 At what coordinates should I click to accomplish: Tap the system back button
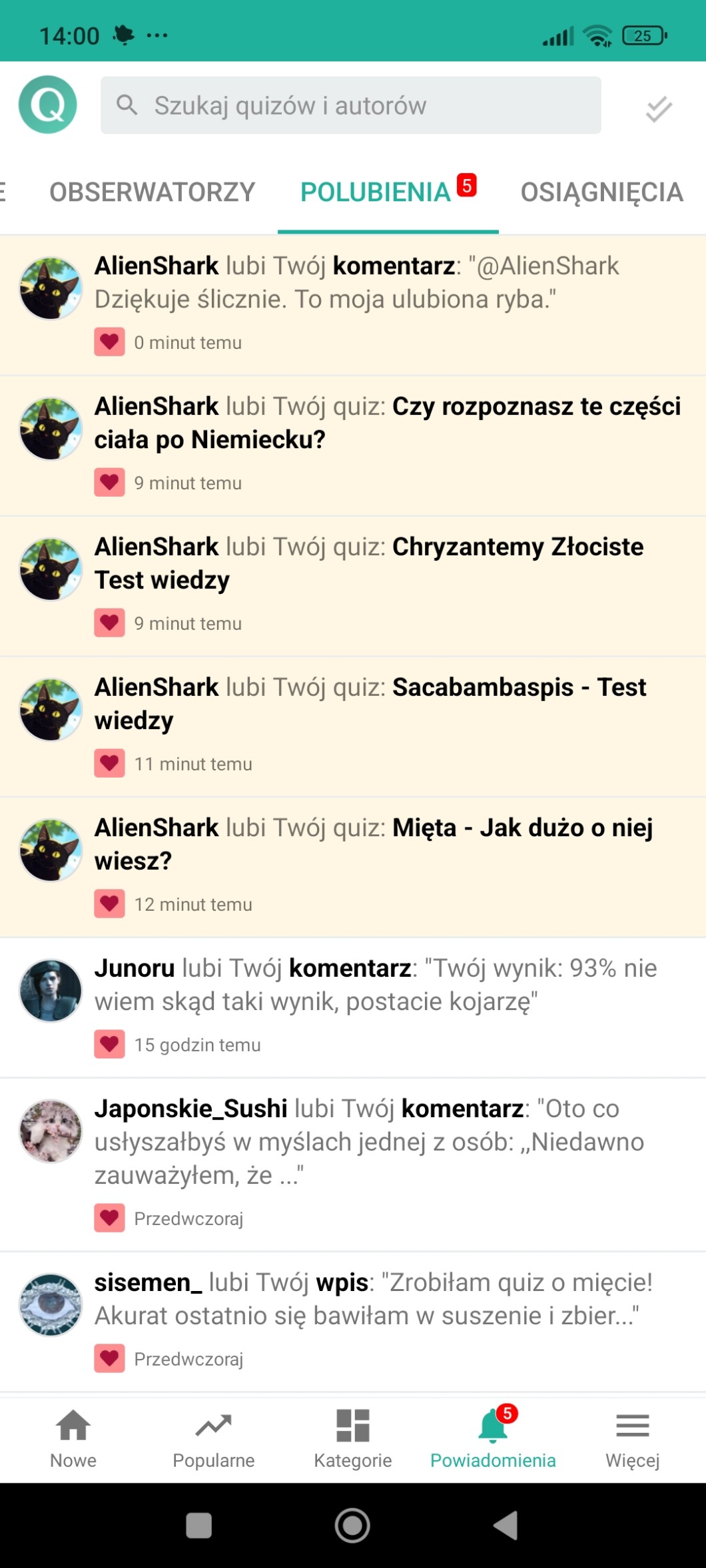tap(506, 1525)
